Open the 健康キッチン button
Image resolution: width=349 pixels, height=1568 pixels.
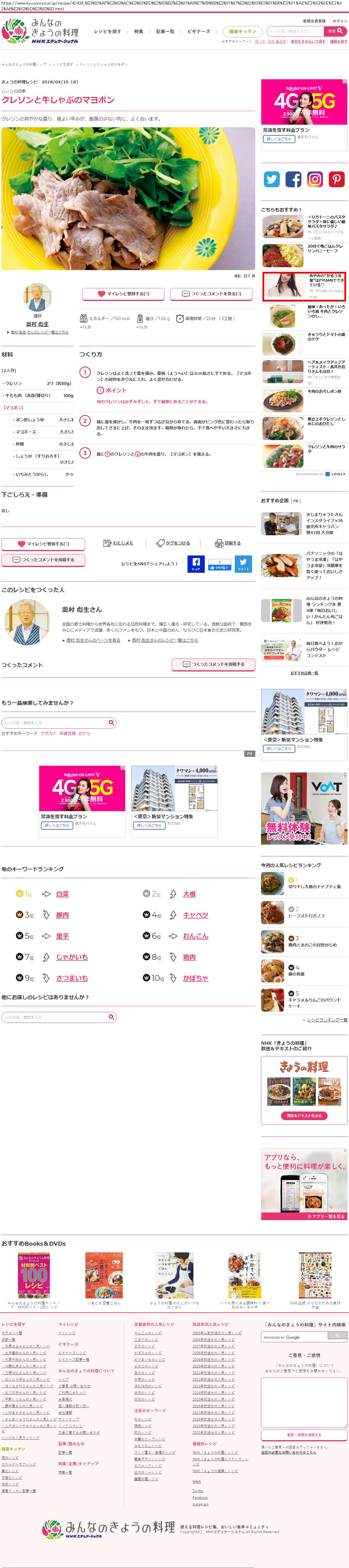coord(243,32)
